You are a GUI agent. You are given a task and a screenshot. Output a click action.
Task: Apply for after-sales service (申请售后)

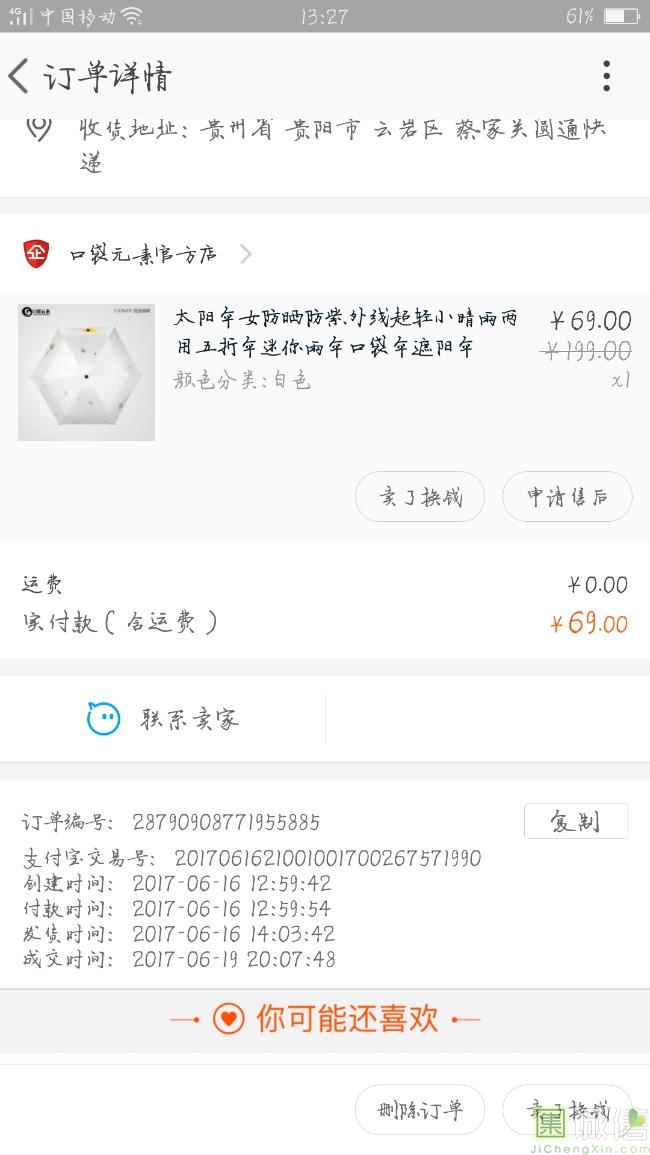pos(567,497)
